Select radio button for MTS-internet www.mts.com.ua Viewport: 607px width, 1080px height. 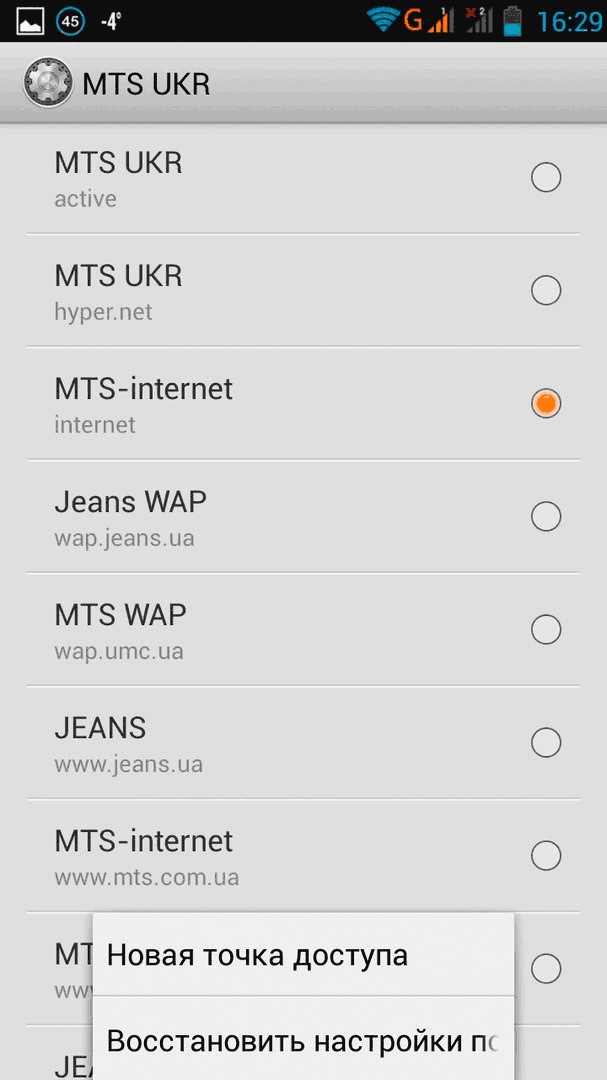(546, 855)
